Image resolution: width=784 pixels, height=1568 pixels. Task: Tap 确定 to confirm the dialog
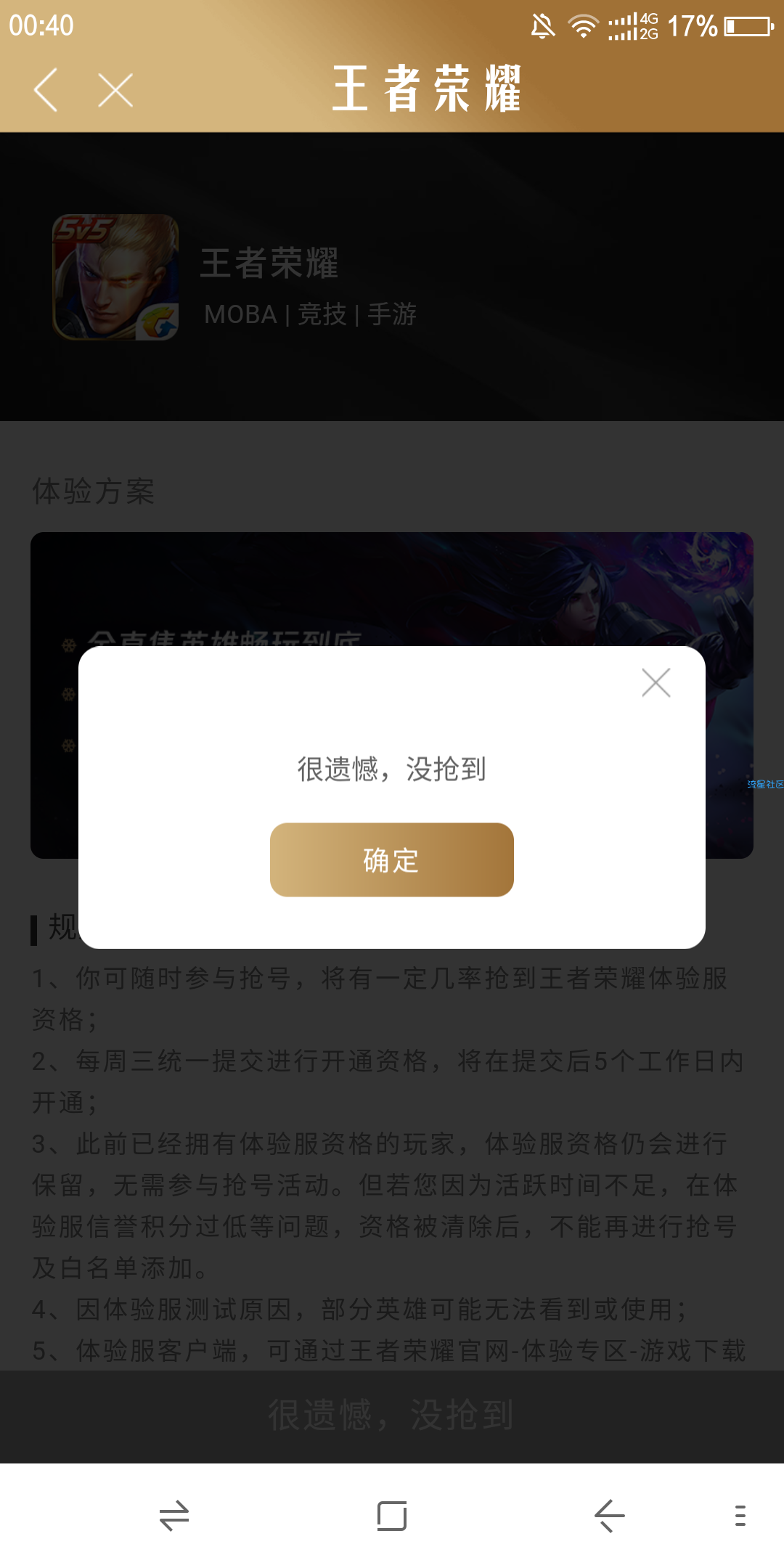click(391, 860)
